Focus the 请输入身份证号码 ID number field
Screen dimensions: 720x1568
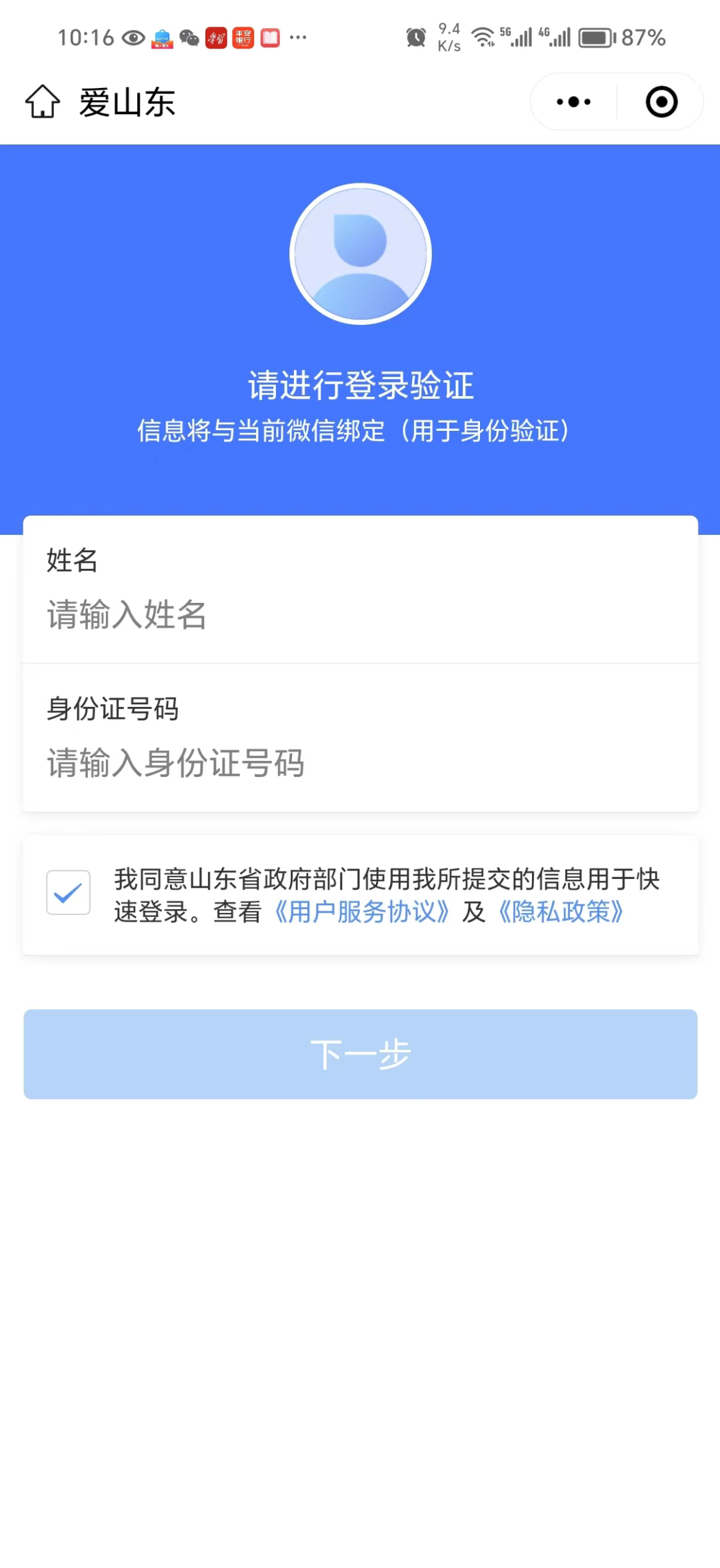tap(360, 763)
